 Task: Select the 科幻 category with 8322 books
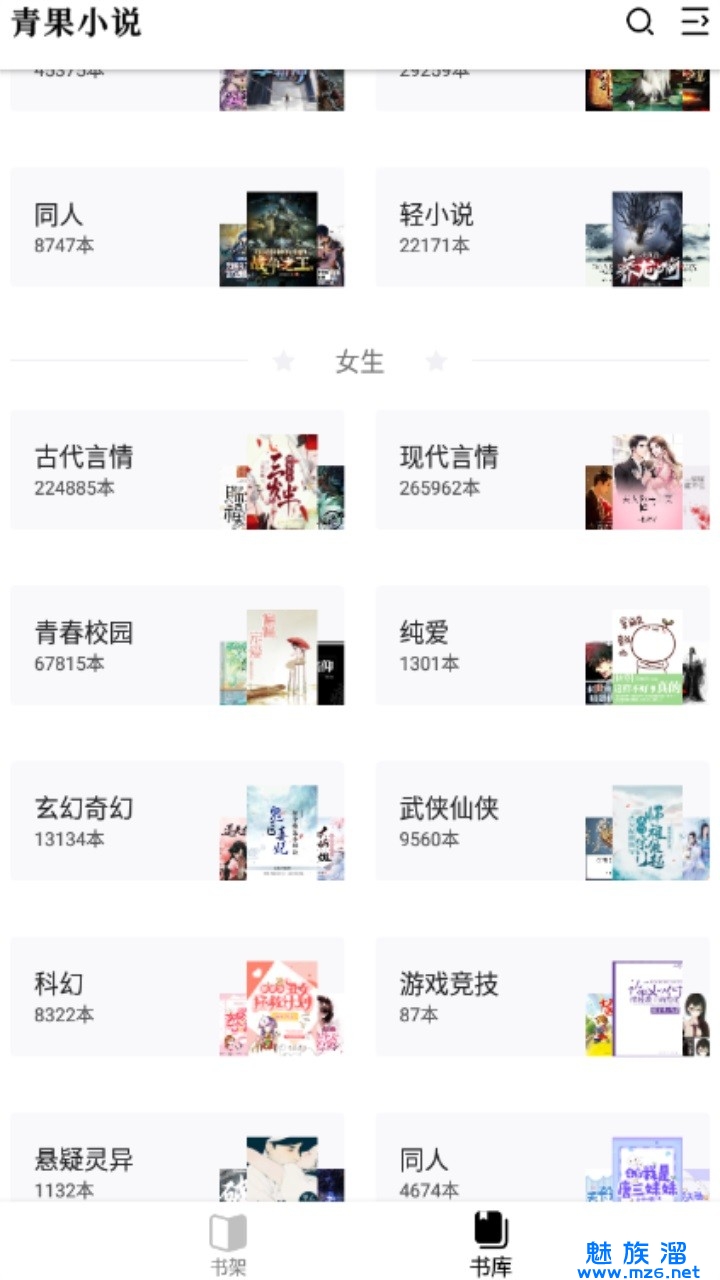[x=177, y=997]
